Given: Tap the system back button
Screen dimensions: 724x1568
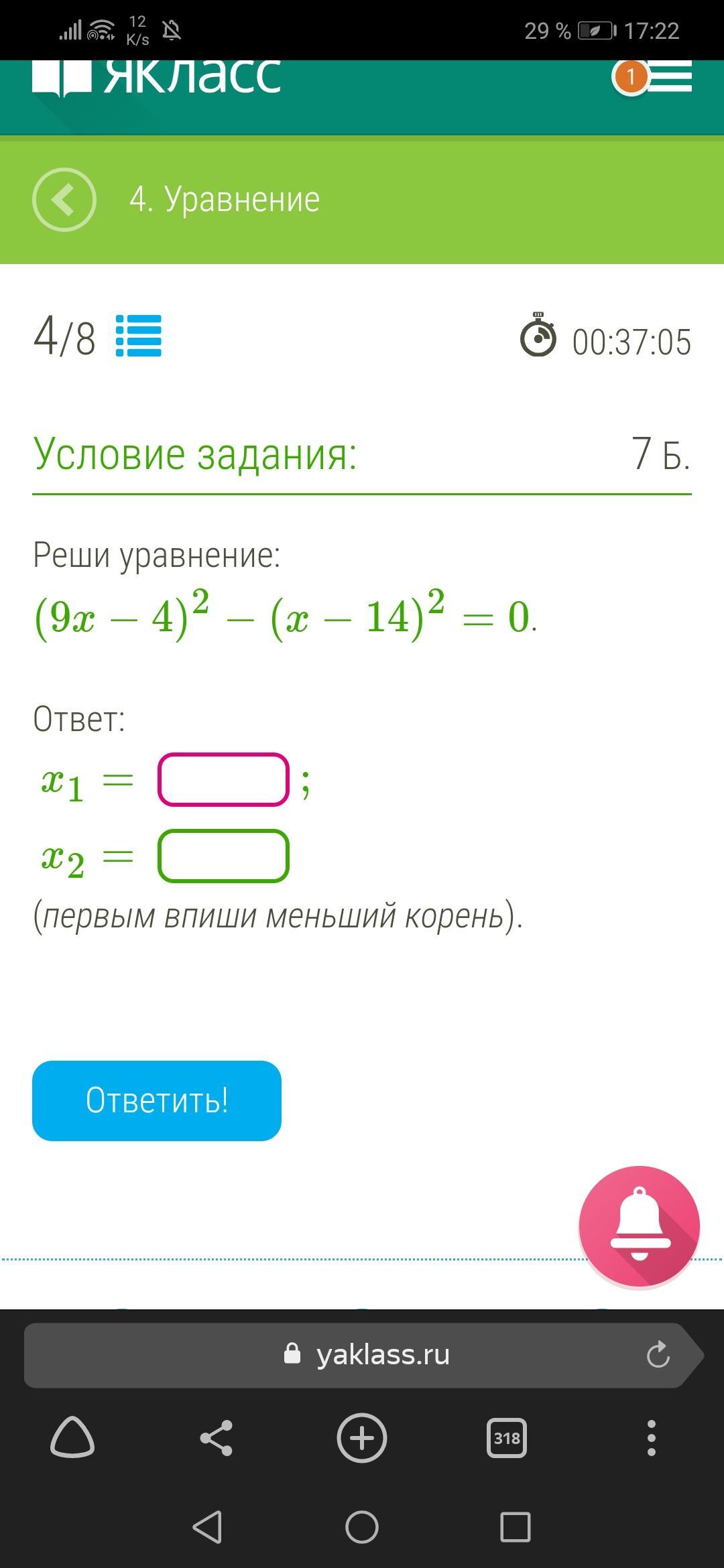Looking at the screenshot, I should click(x=208, y=1527).
